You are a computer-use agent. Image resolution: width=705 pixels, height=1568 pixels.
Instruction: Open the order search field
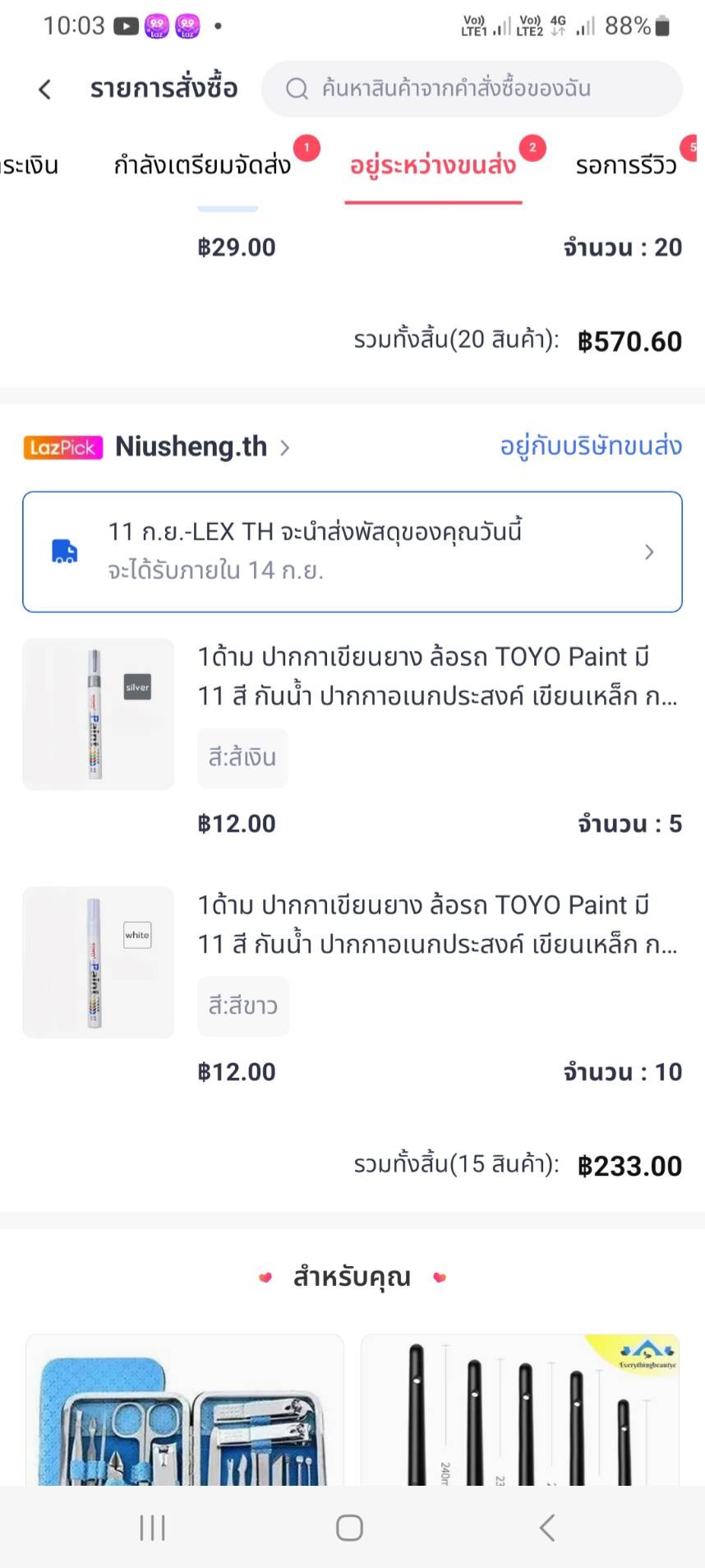tap(471, 89)
